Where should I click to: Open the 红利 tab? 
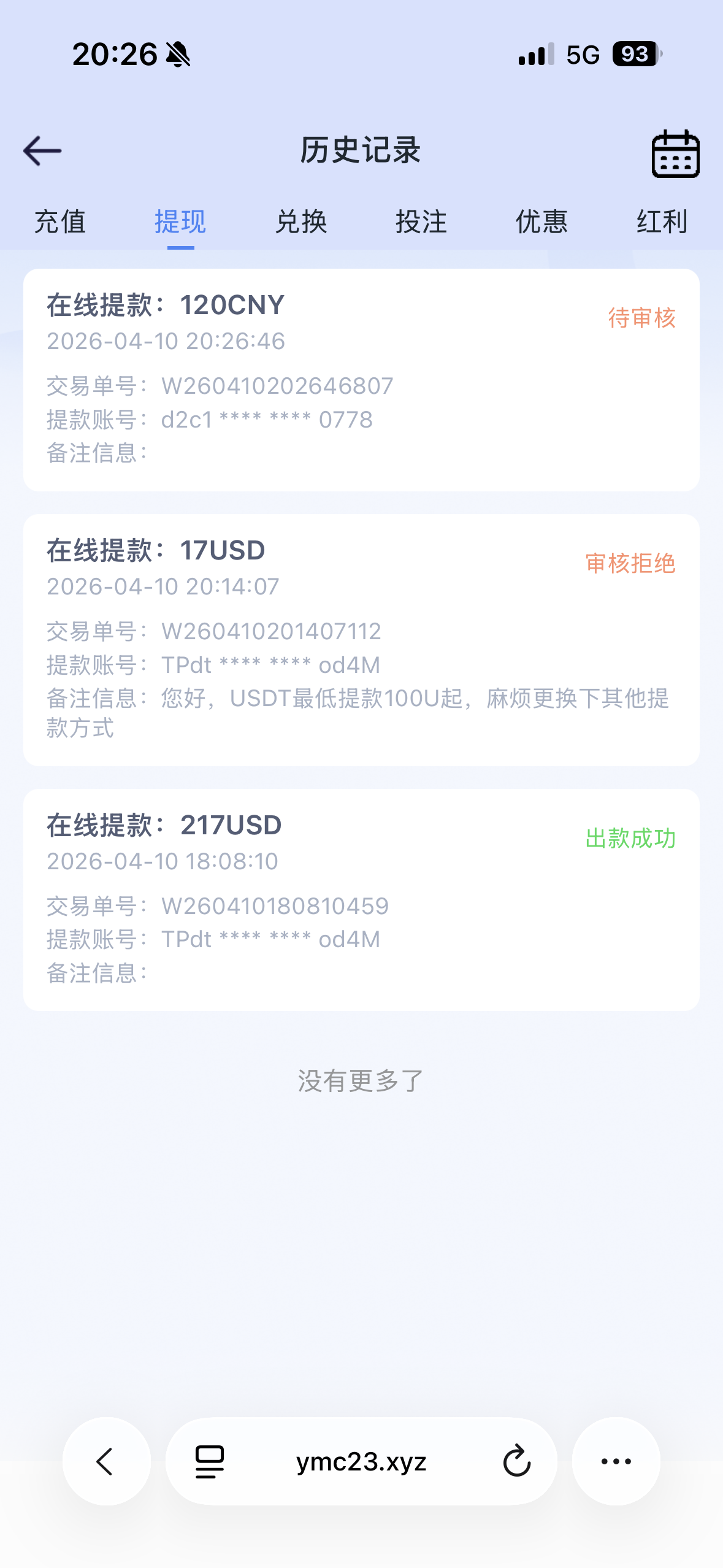tap(662, 222)
